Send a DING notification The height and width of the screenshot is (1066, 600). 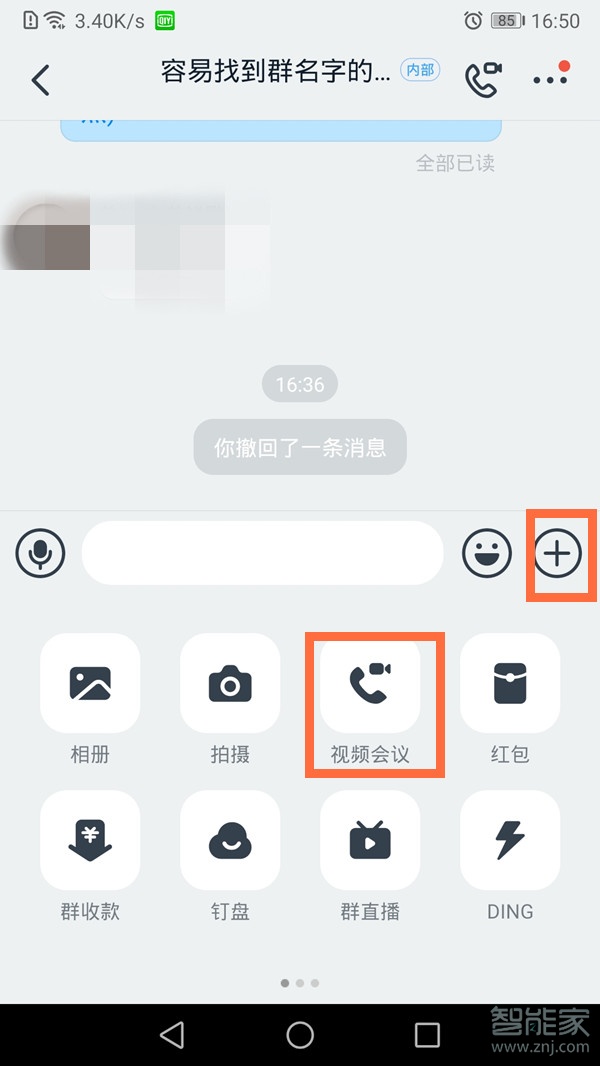coord(510,841)
